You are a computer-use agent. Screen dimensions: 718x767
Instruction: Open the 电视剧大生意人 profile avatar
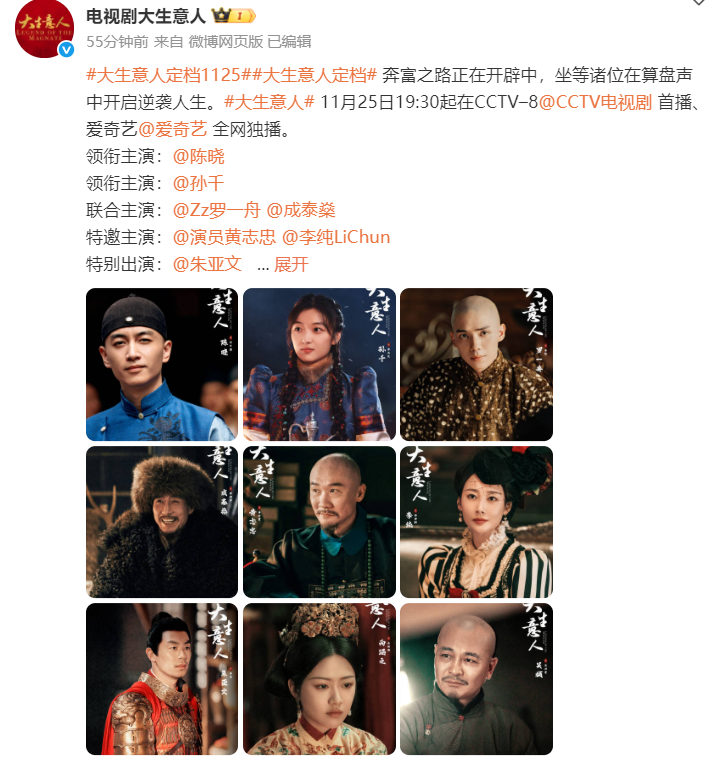[x=44, y=27]
